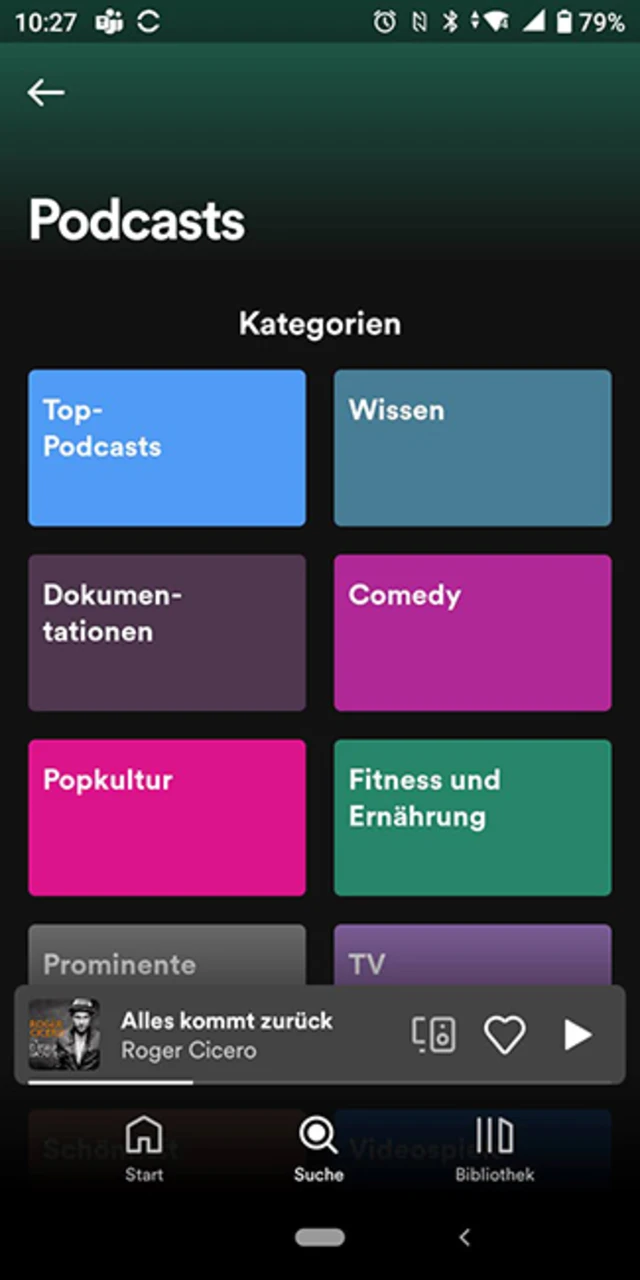Viewport: 640px width, 1280px height.
Task: Open the Wissen category
Action: [x=472, y=448]
